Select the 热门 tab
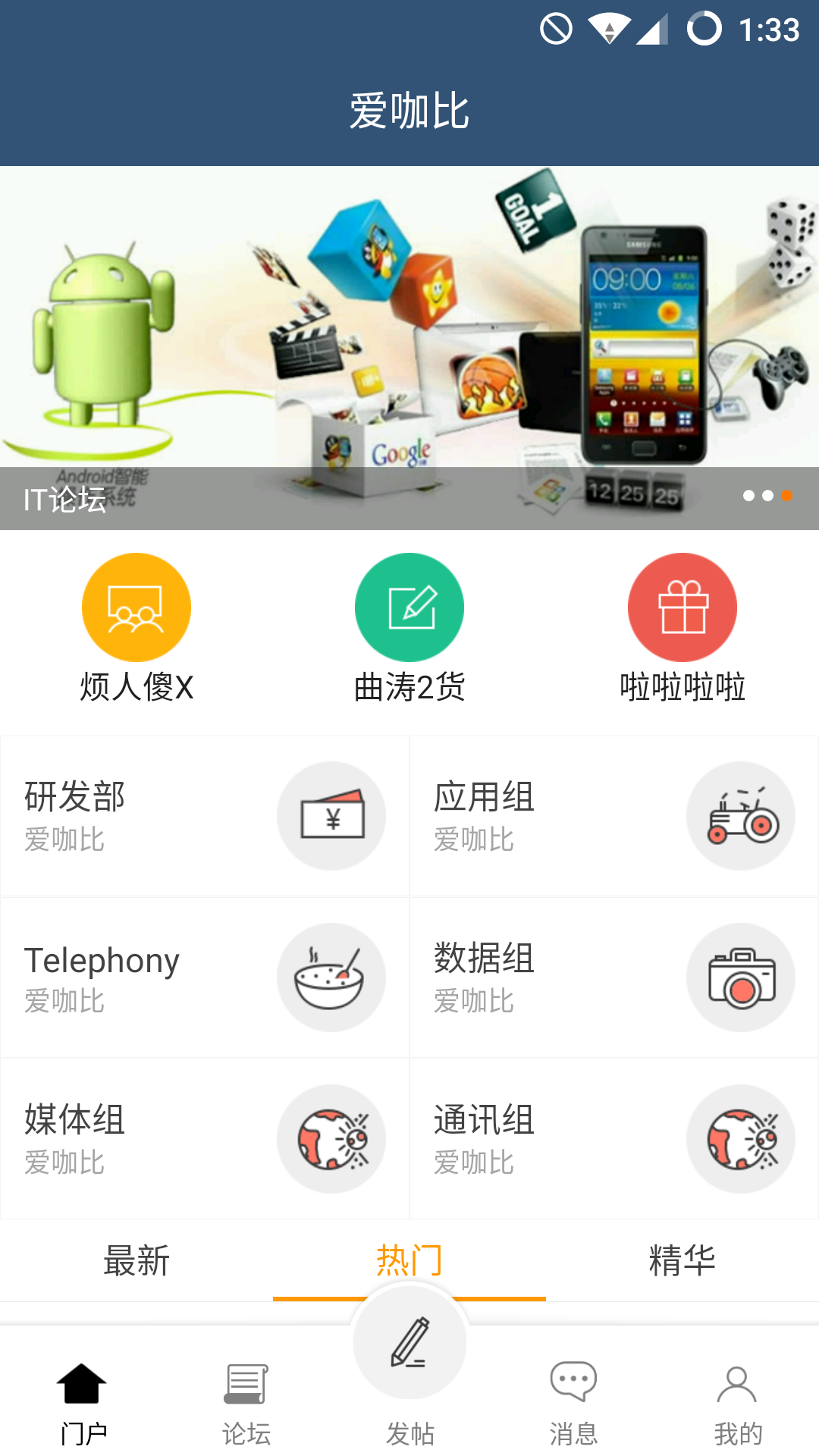The width and height of the screenshot is (819, 1456). [x=409, y=1259]
